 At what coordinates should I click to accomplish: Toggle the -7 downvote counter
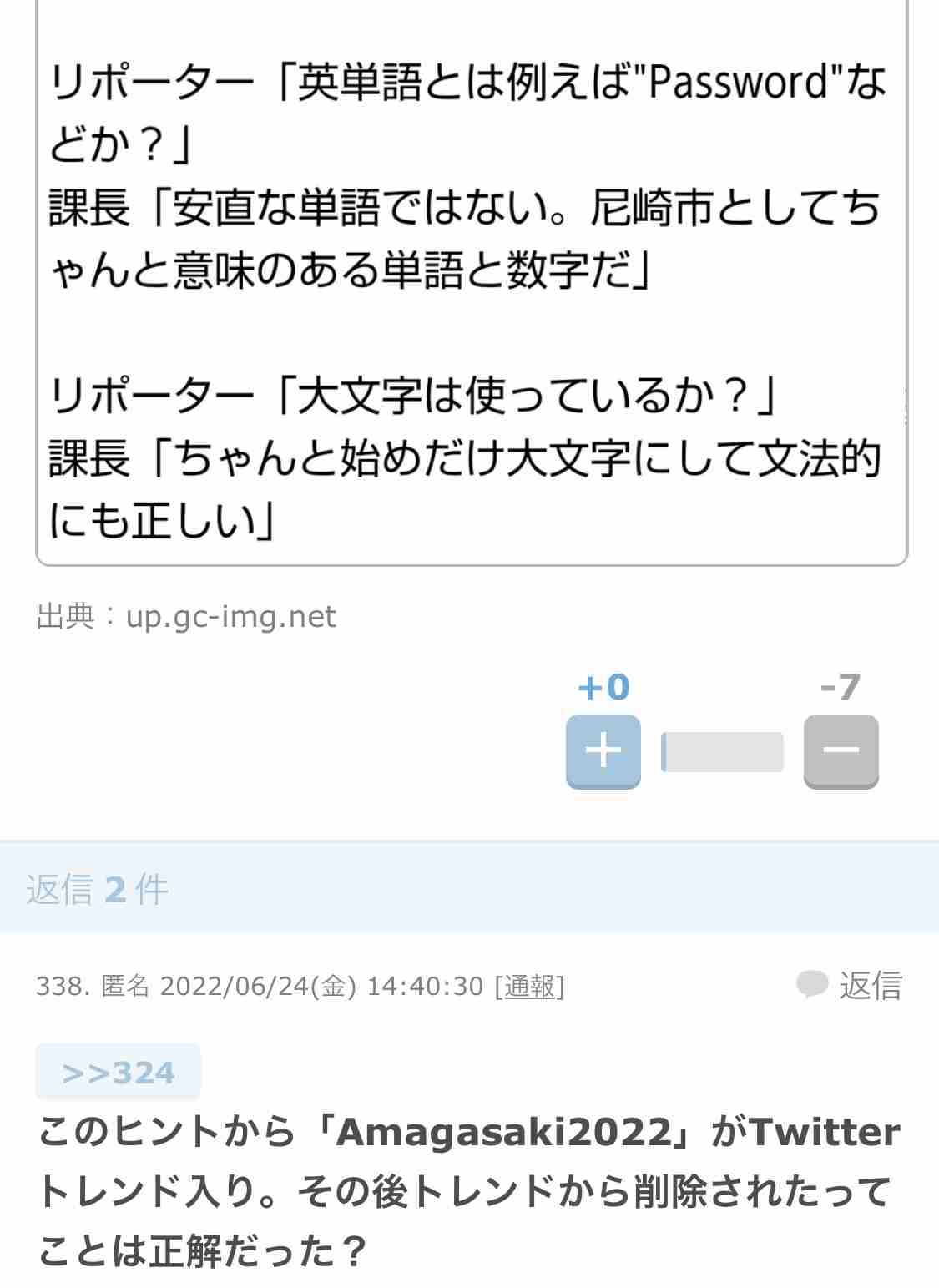(841, 687)
